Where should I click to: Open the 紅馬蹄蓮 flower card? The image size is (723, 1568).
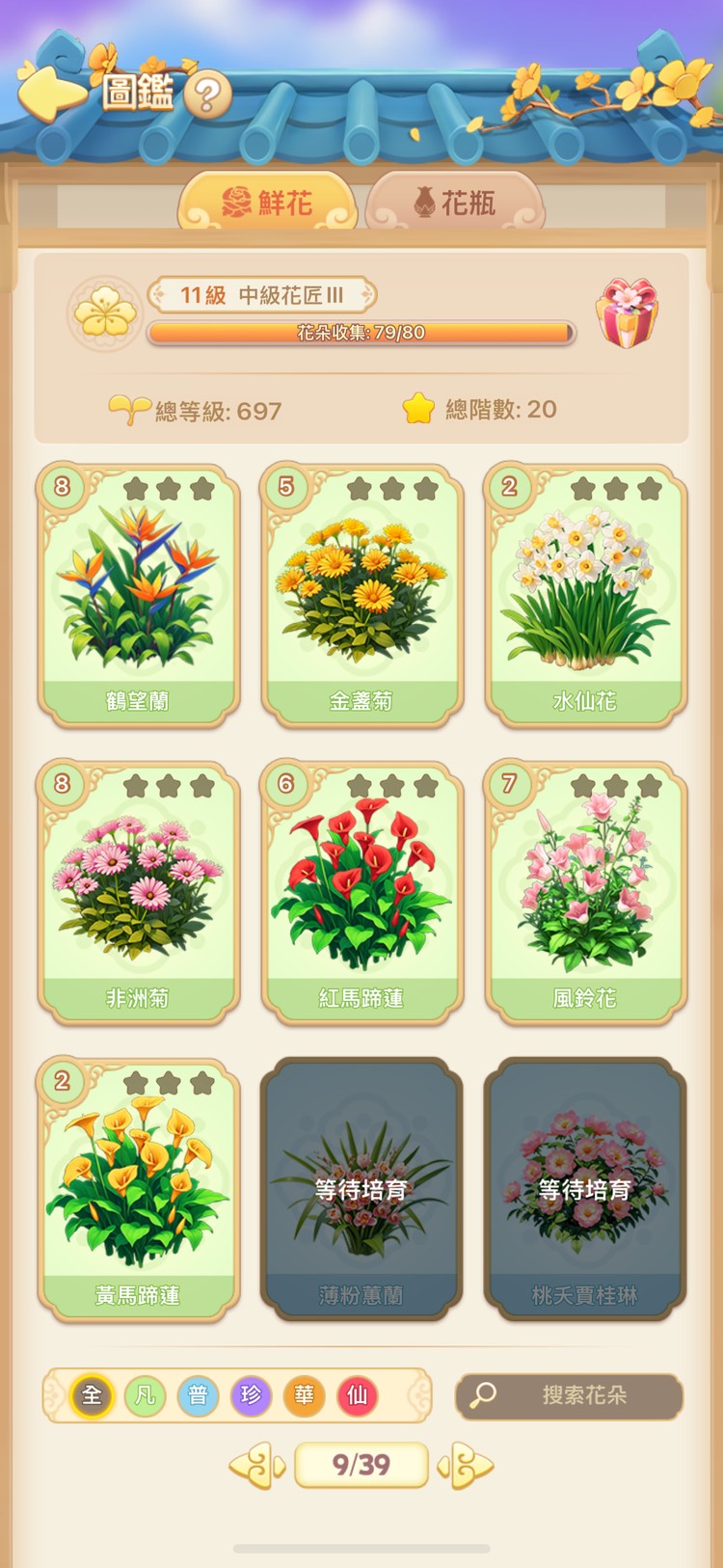coord(361,892)
